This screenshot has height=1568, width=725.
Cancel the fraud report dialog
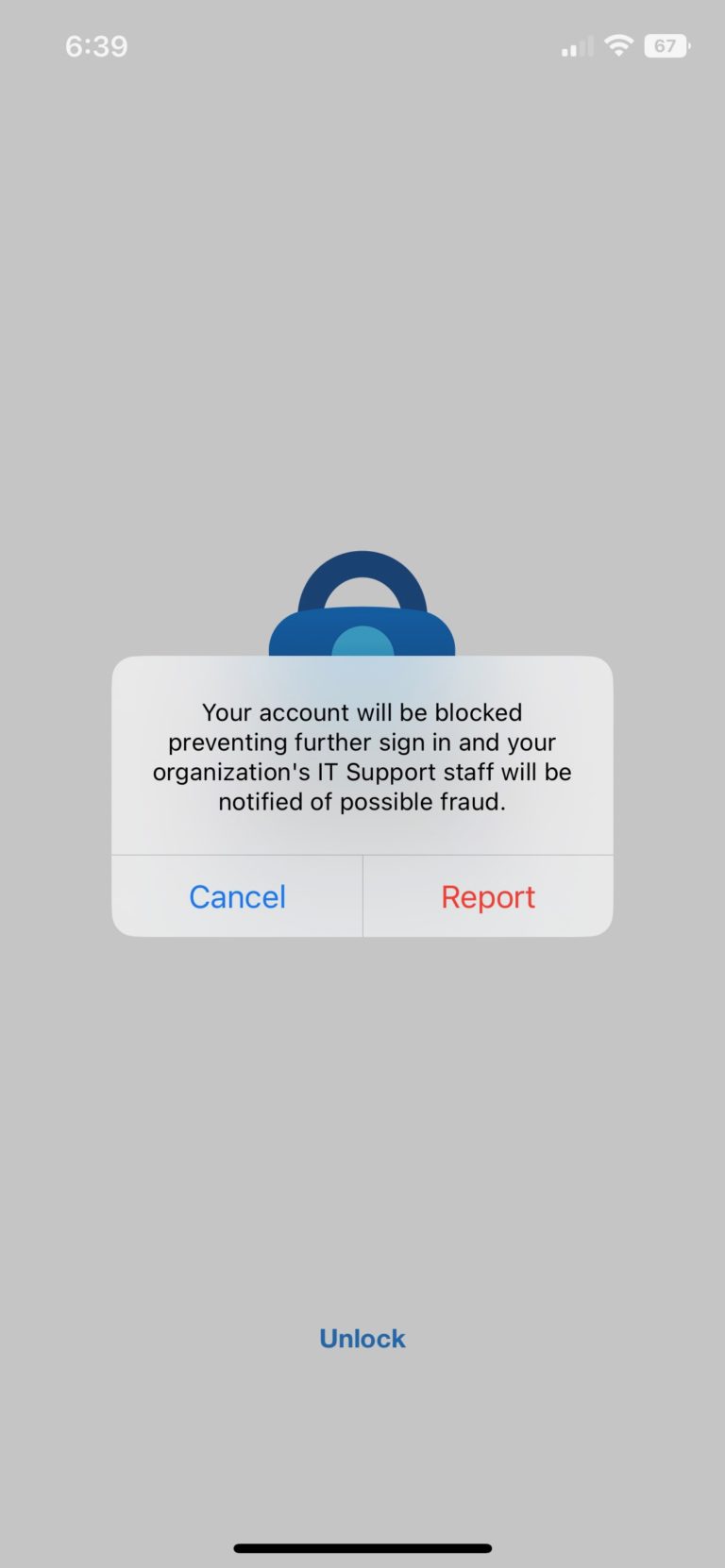pyautogui.click(x=237, y=896)
